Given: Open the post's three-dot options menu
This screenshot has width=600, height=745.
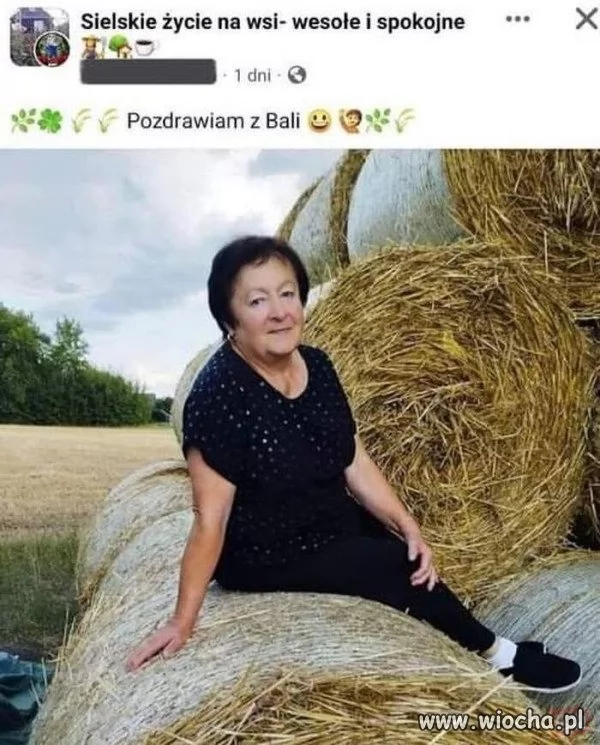Looking at the screenshot, I should (x=518, y=19).
